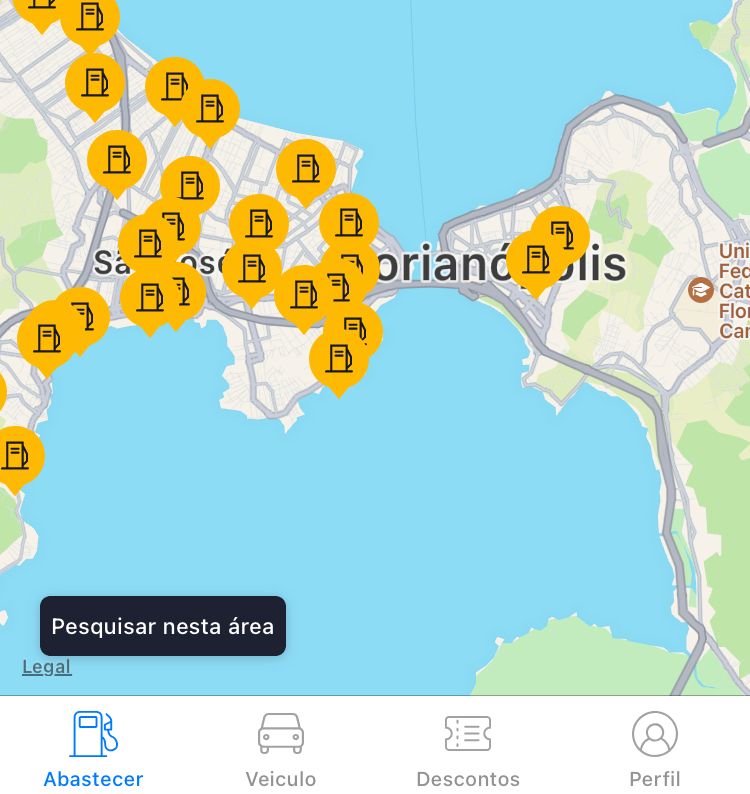Tap 'Pesquisar nesta área' button

(x=163, y=627)
